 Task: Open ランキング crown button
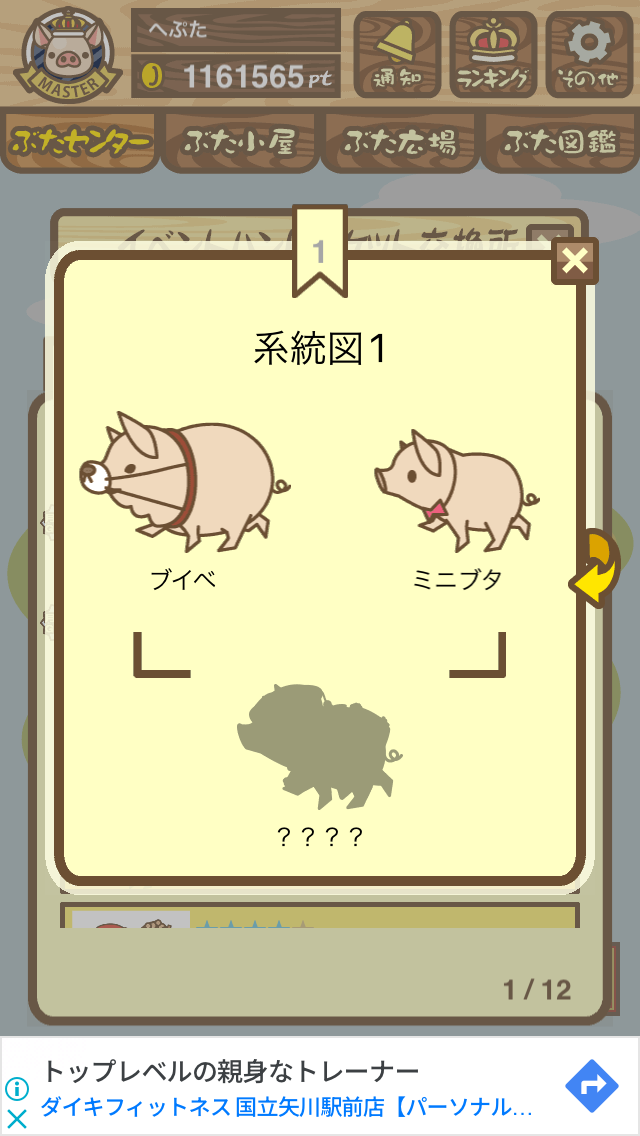(x=493, y=55)
